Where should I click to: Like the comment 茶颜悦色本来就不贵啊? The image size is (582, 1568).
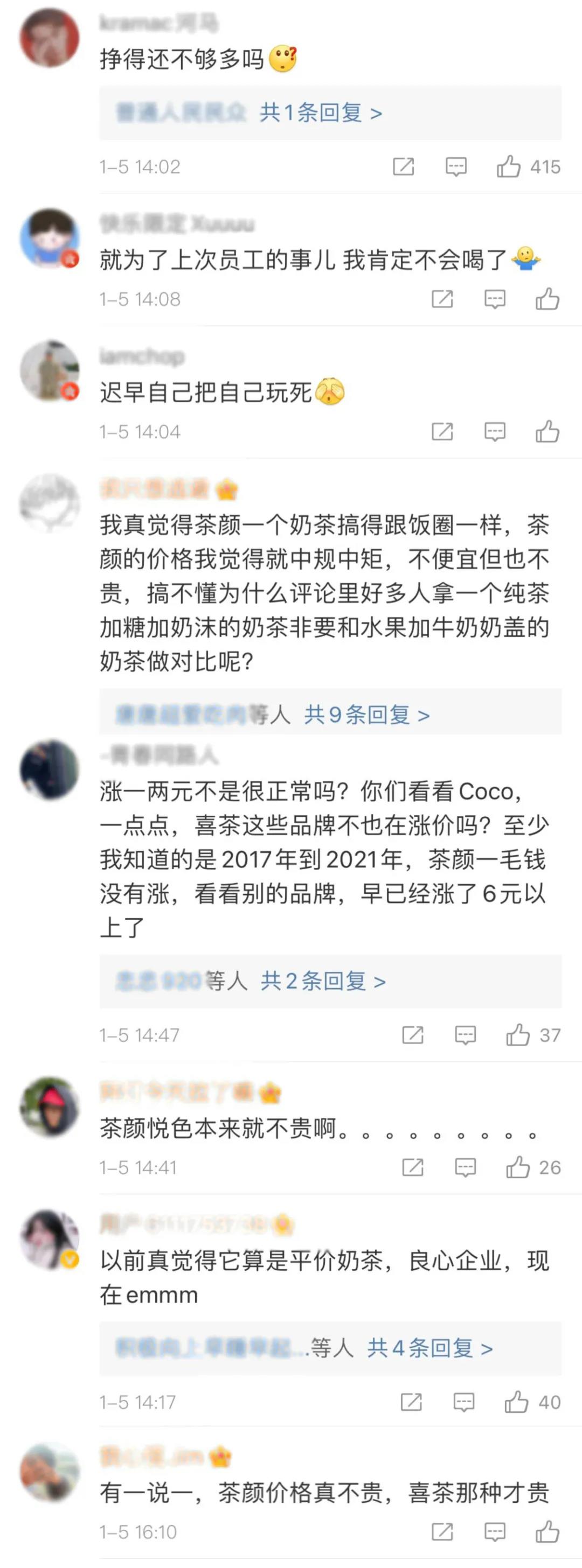pyautogui.click(x=518, y=1167)
